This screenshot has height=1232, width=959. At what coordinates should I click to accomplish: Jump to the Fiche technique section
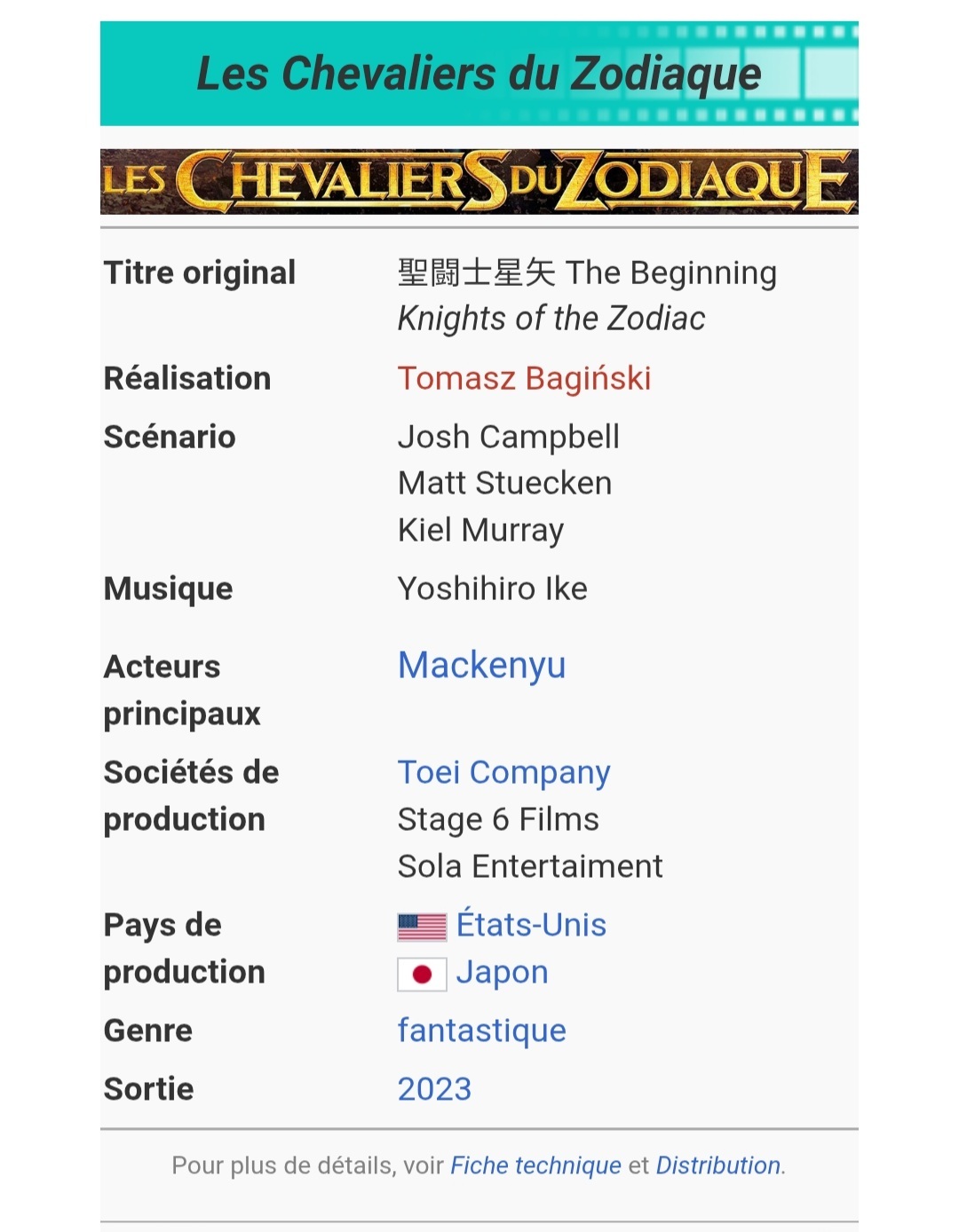click(x=535, y=1165)
